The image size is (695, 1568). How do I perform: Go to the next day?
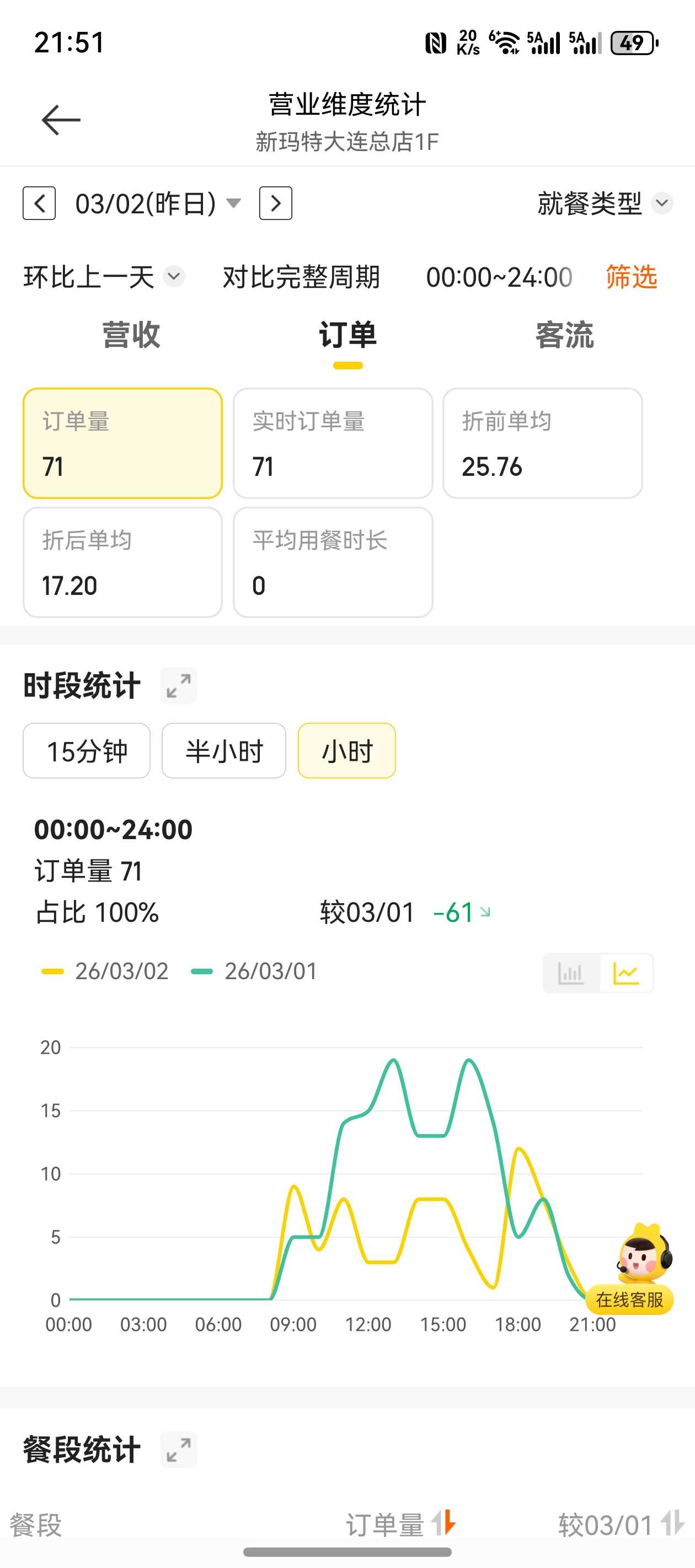pos(275,203)
